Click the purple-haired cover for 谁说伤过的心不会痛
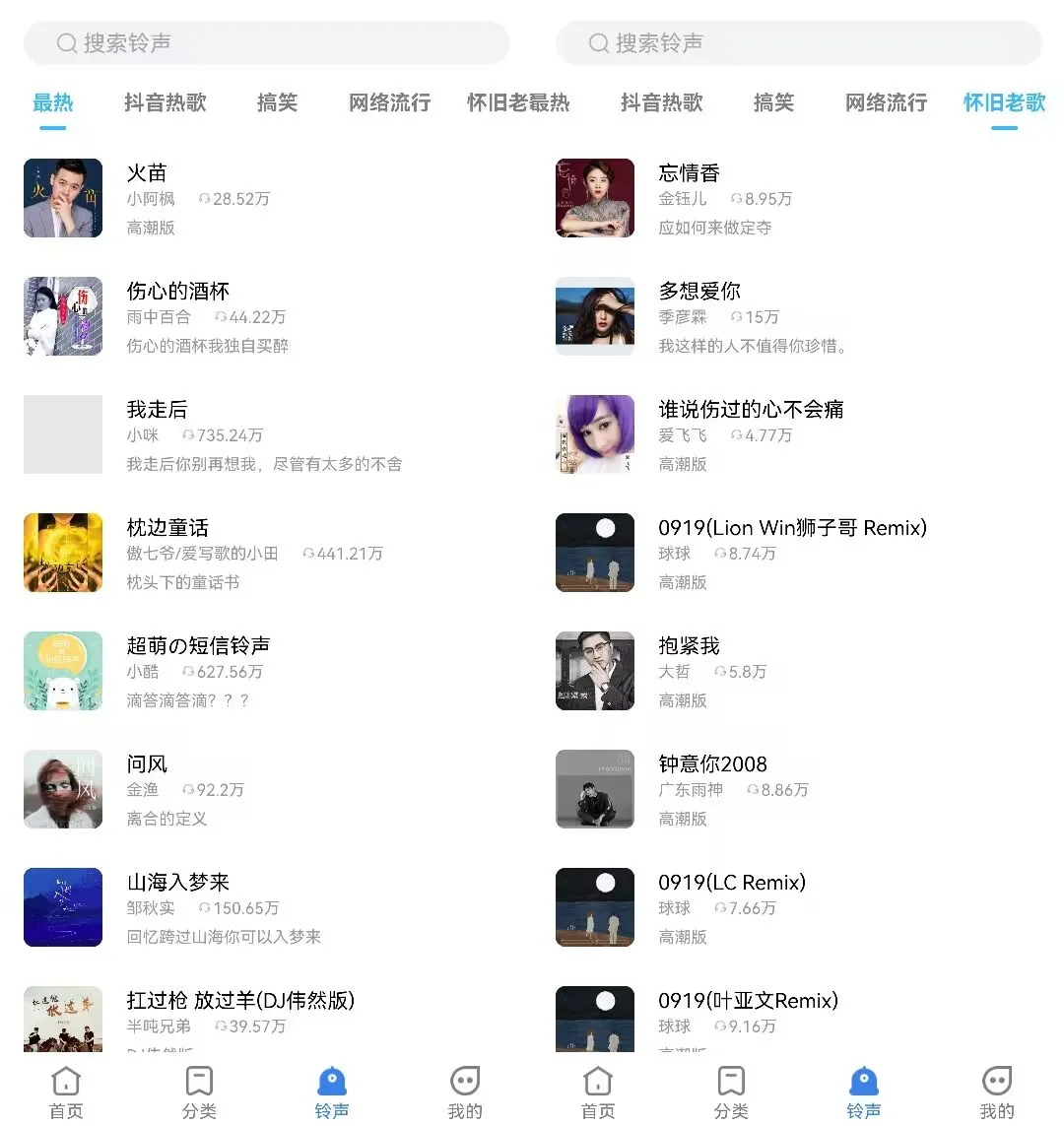 [595, 434]
